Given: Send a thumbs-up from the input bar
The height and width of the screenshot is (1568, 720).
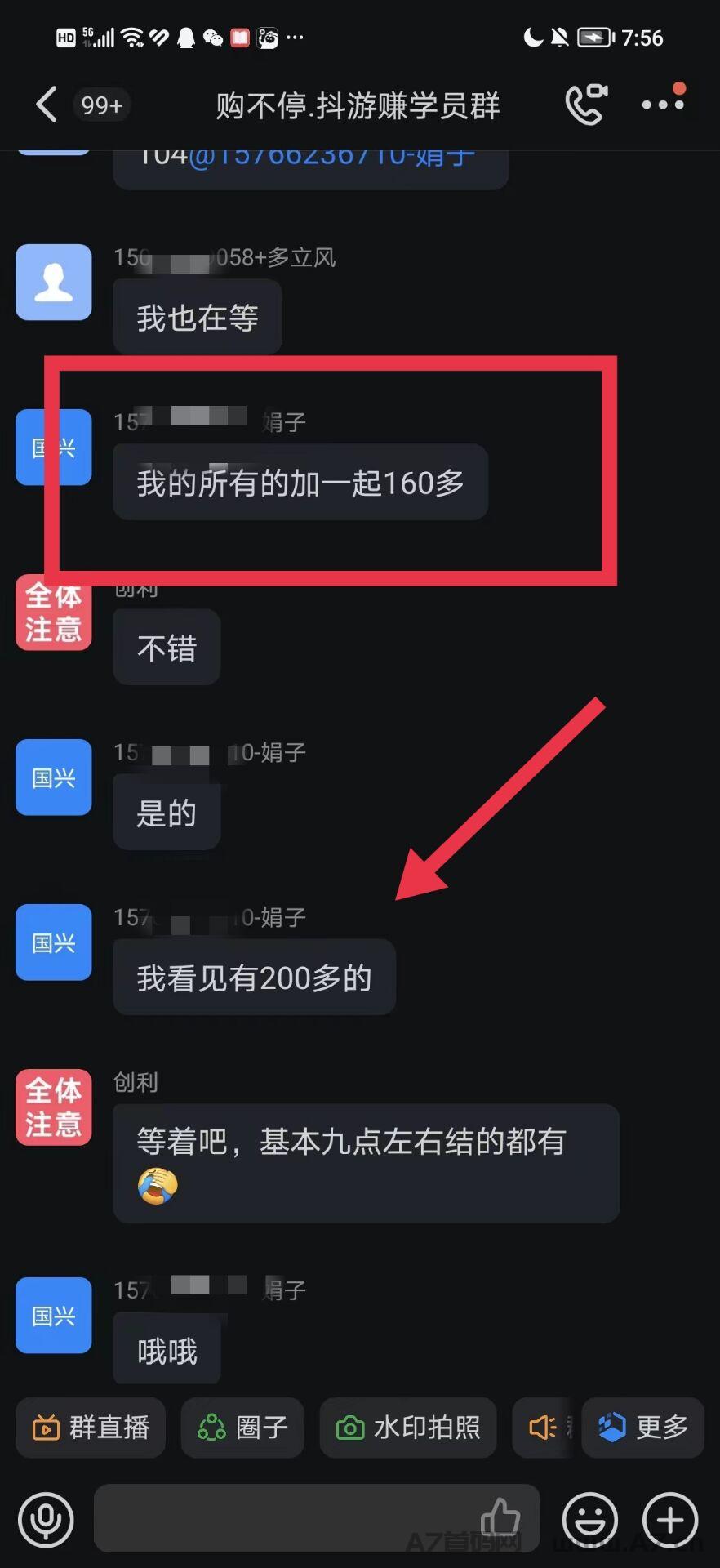Looking at the screenshot, I should [501, 1515].
